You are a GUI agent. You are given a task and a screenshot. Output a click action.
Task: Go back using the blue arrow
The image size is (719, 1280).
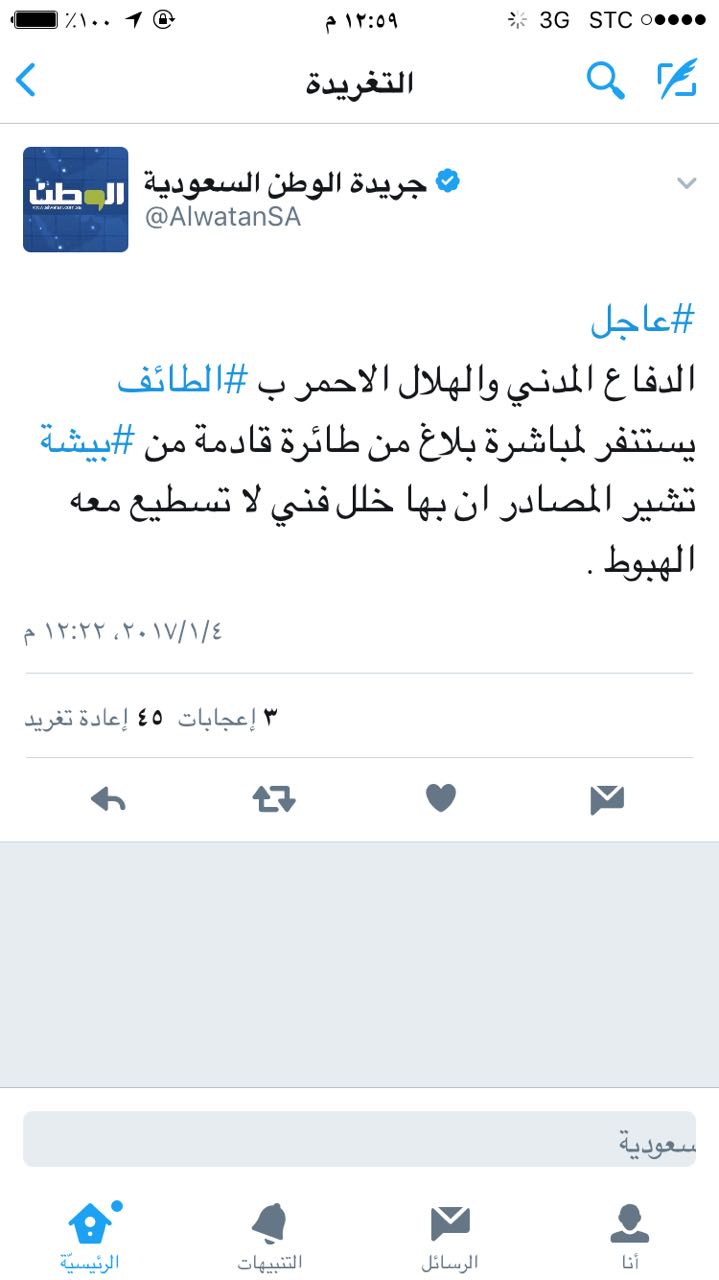coord(27,80)
